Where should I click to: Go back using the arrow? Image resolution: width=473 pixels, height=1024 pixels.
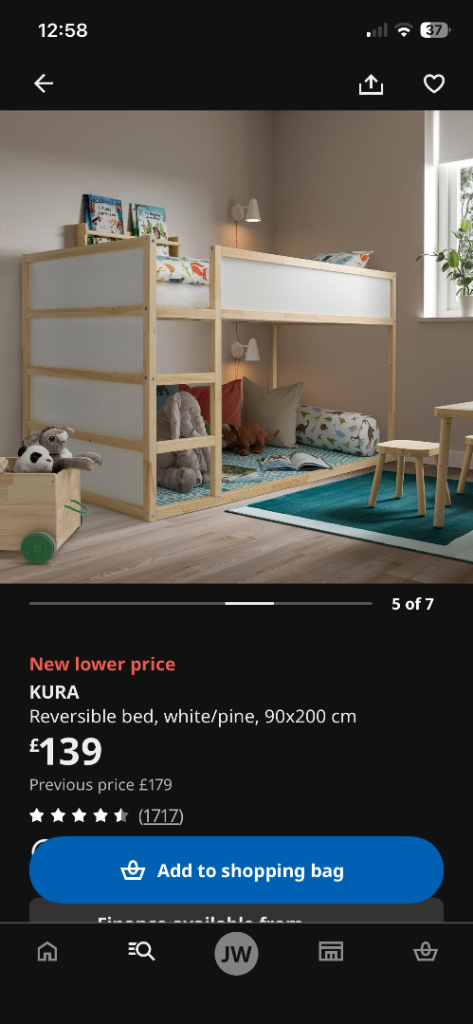coord(44,84)
